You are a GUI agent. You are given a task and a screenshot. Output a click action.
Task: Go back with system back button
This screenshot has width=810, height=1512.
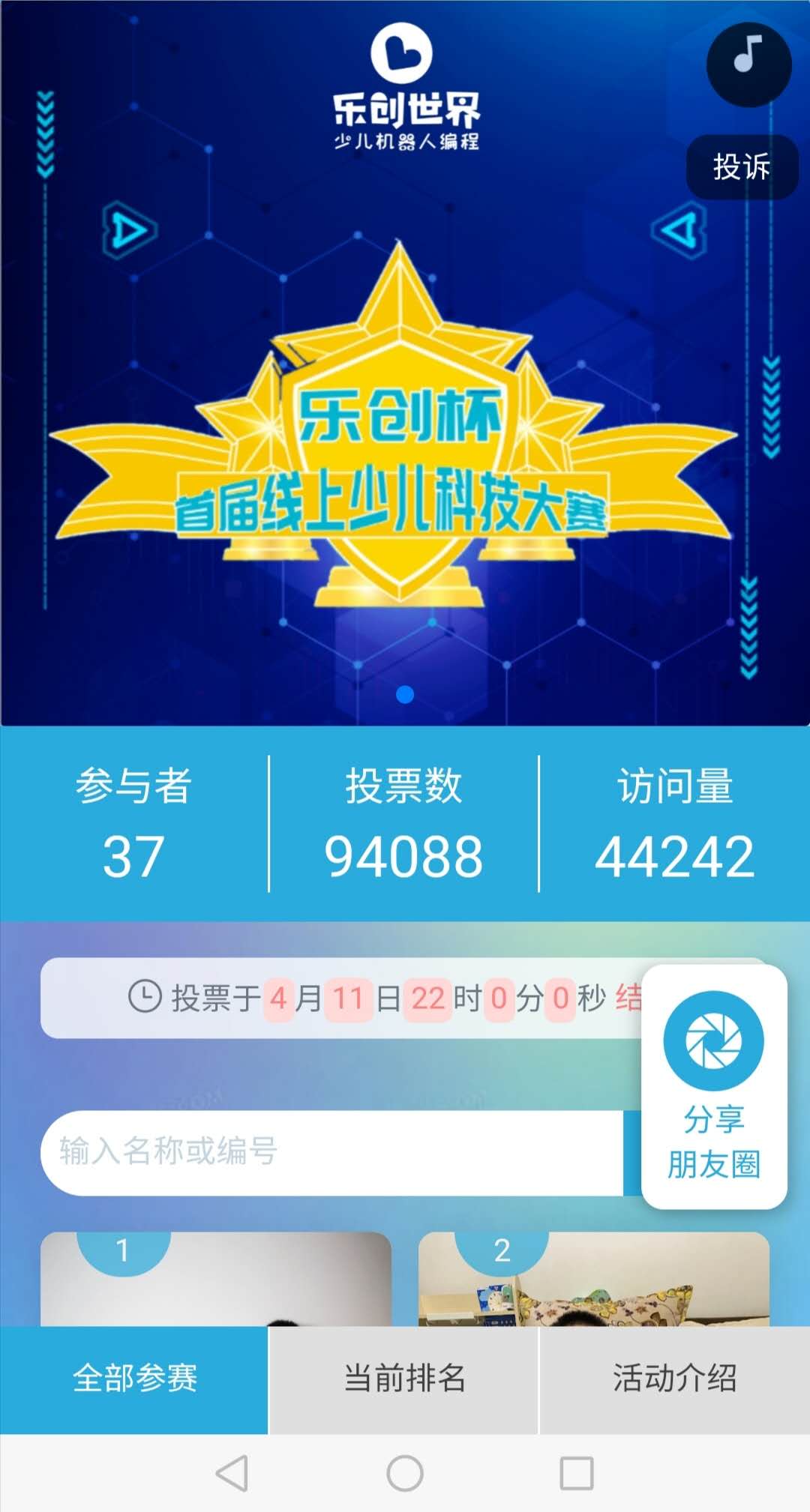tap(232, 1473)
